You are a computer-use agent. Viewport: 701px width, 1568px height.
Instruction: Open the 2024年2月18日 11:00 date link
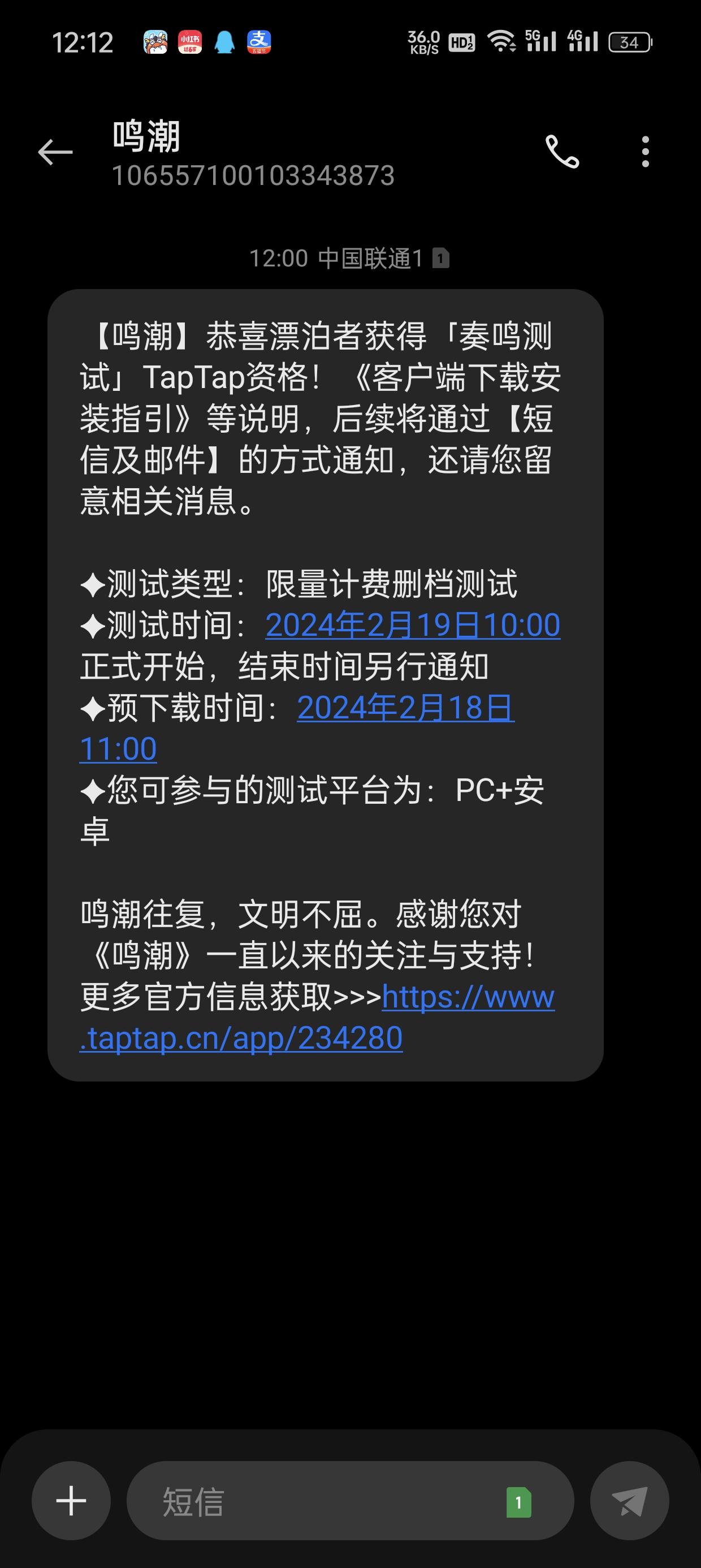[297, 728]
